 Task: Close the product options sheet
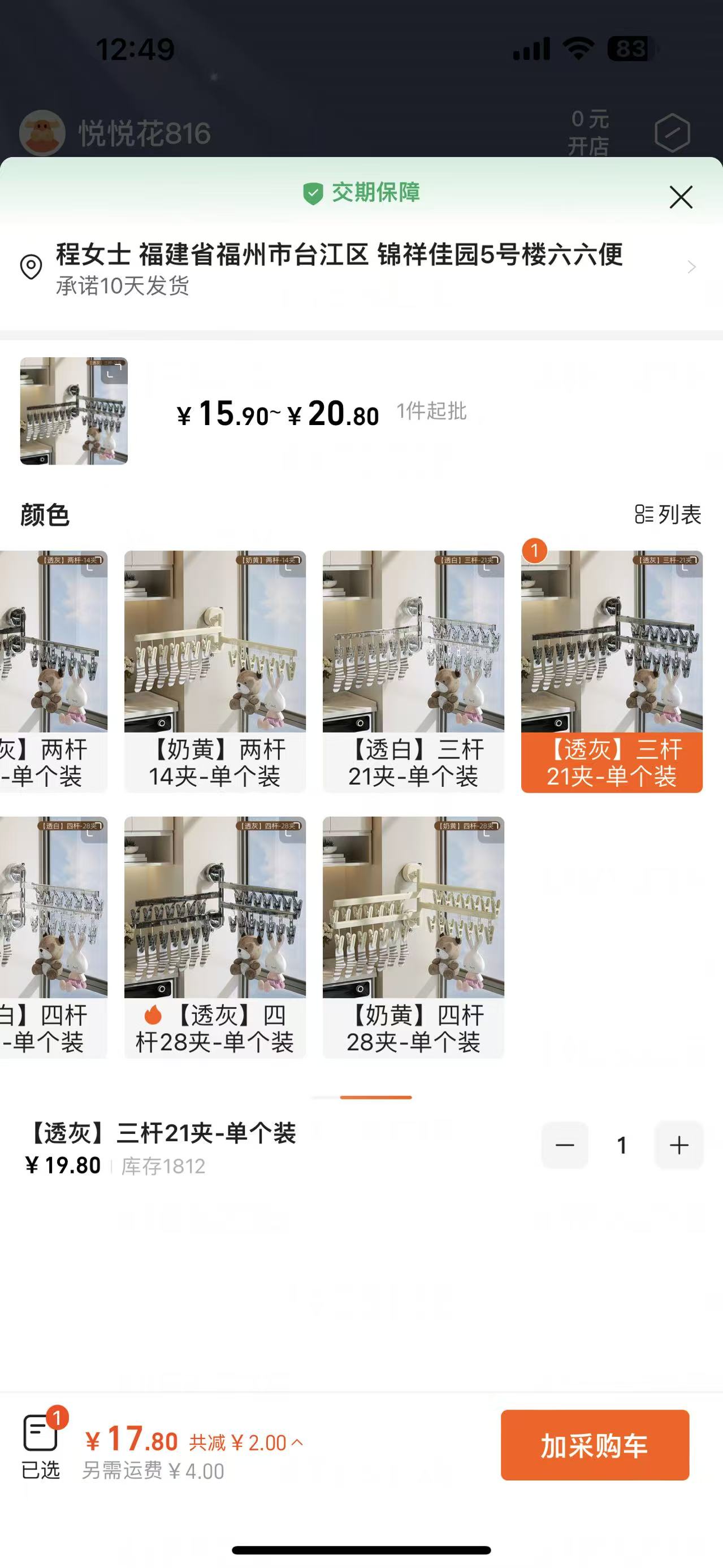pos(681,197)
